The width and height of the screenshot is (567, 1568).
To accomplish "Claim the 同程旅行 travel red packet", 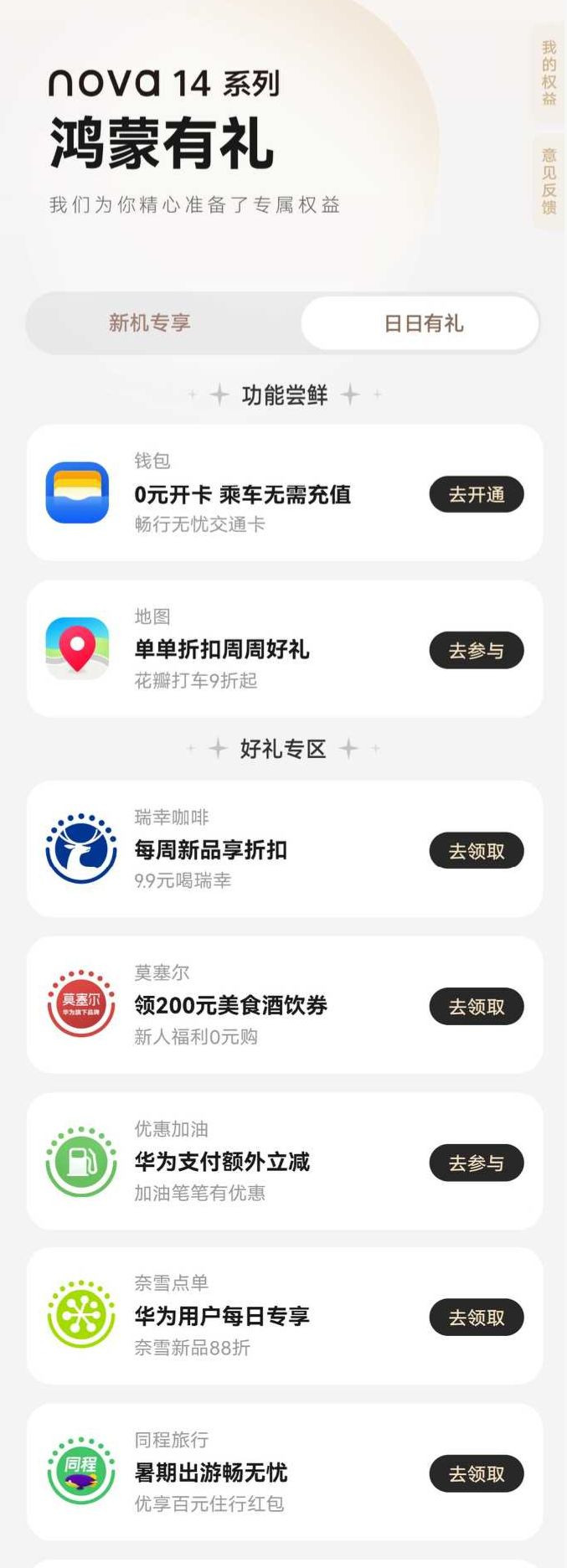I will point(476,1473).
